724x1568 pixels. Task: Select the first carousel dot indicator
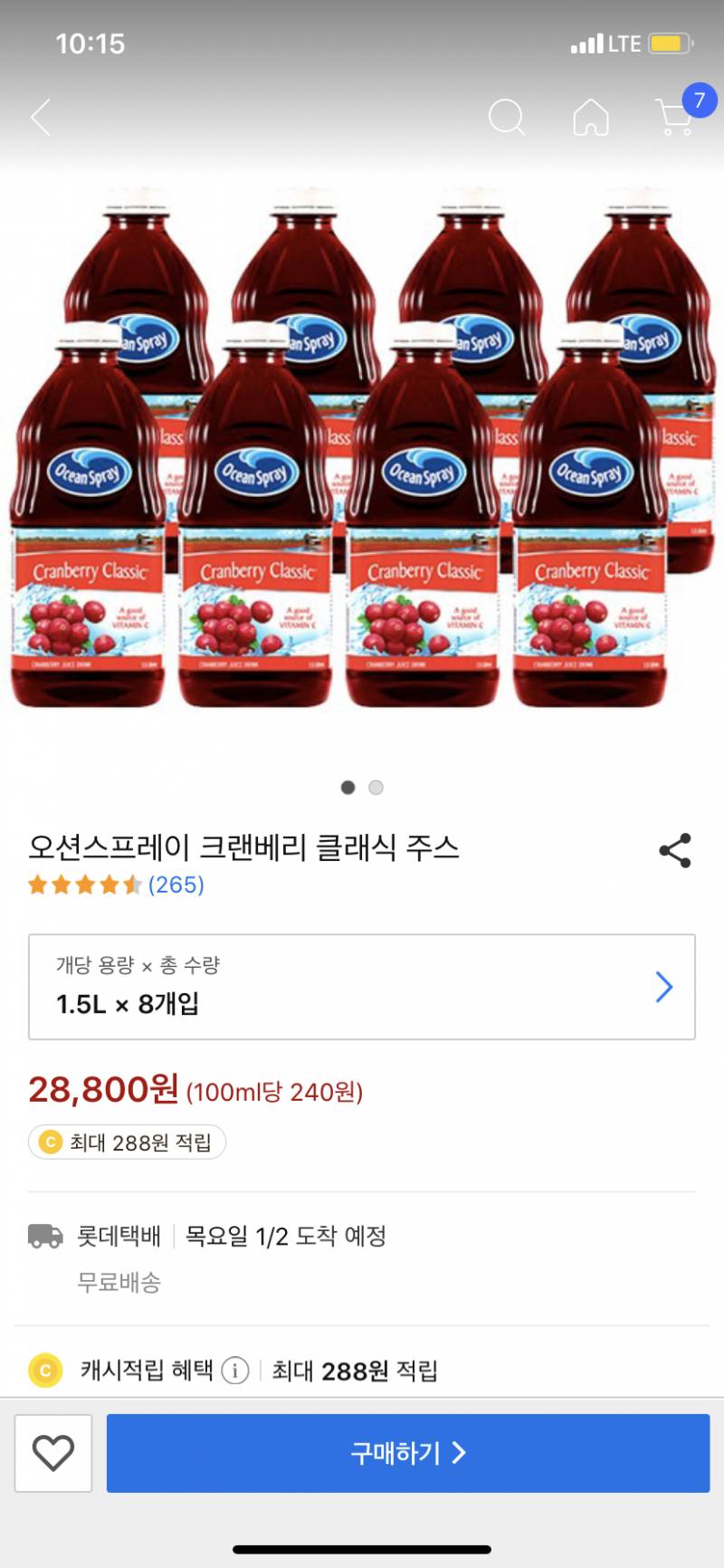pyautogui.click(x=348, y=788)
